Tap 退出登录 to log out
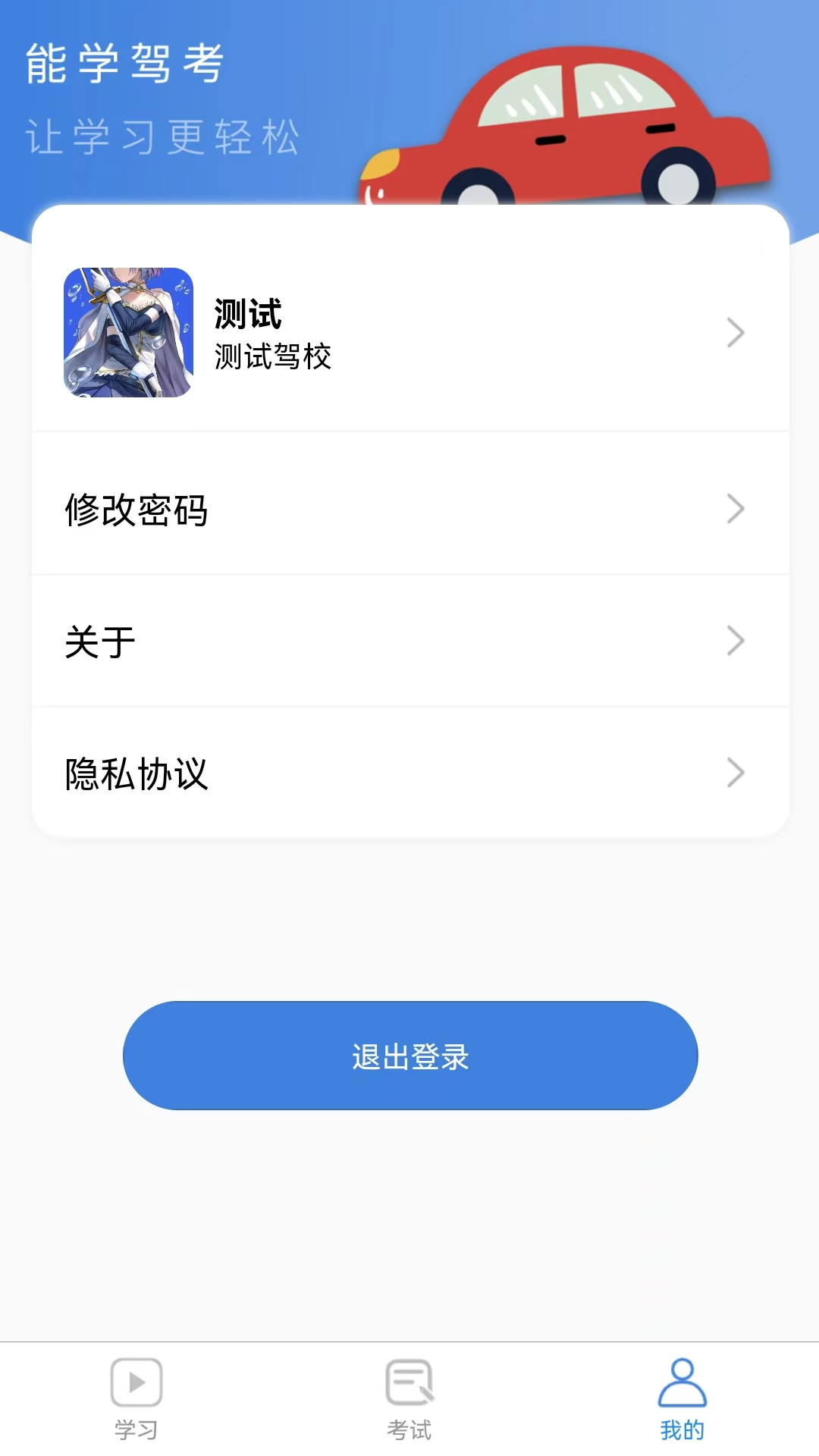The height and width of the screenshot is (1456, 819). [409, 1056]
